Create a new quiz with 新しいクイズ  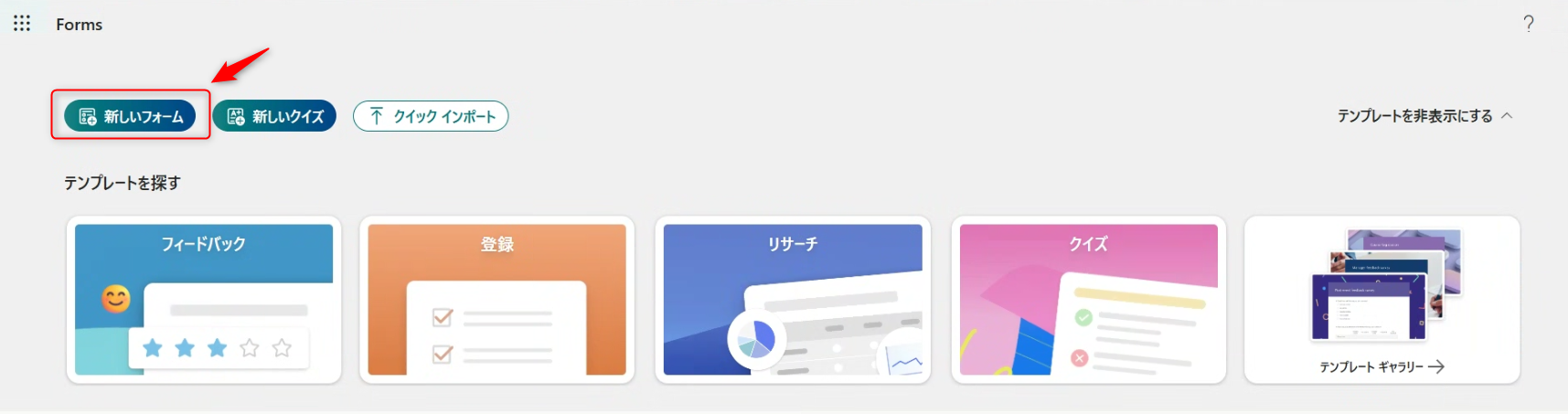(x=274, y=116)
